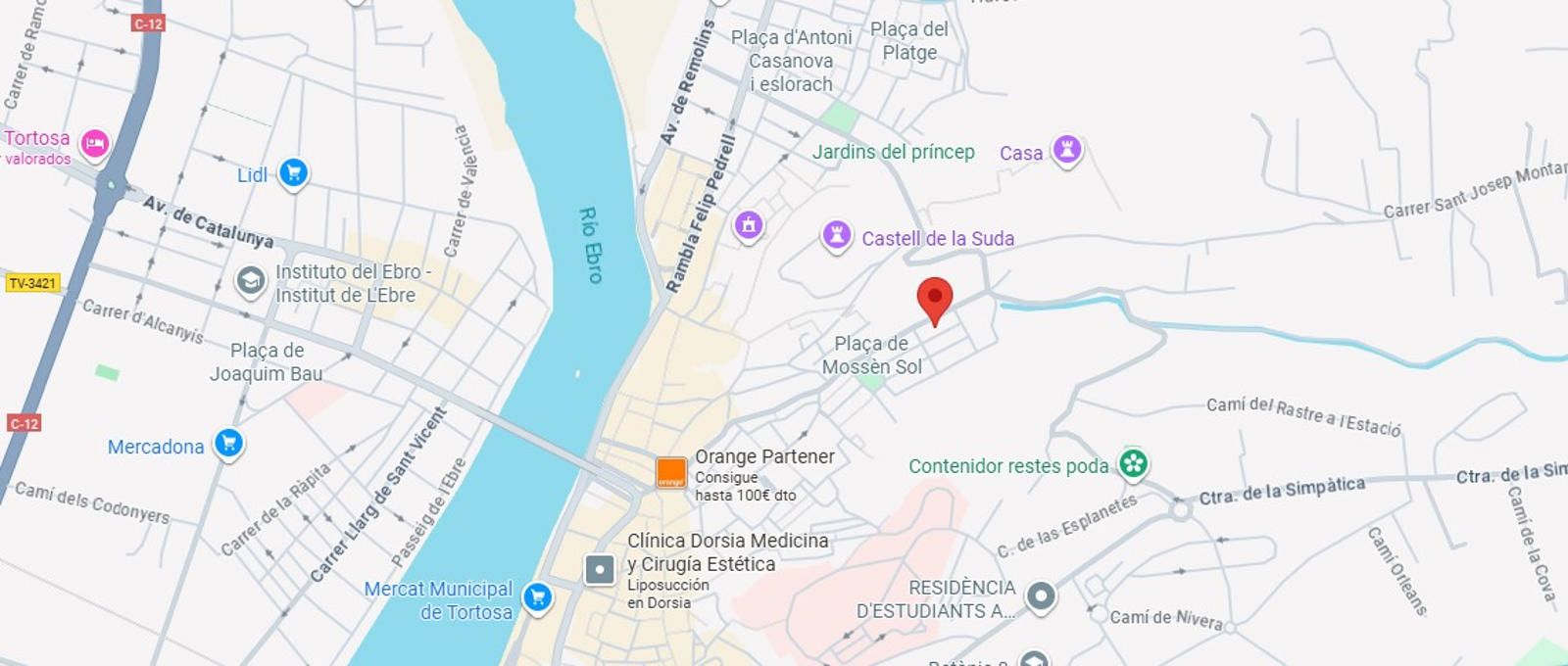This screenshot has height=666, width=1568.
Task: Open the Orange Partener sponsored pin
Action: click(x=671, y=472)
